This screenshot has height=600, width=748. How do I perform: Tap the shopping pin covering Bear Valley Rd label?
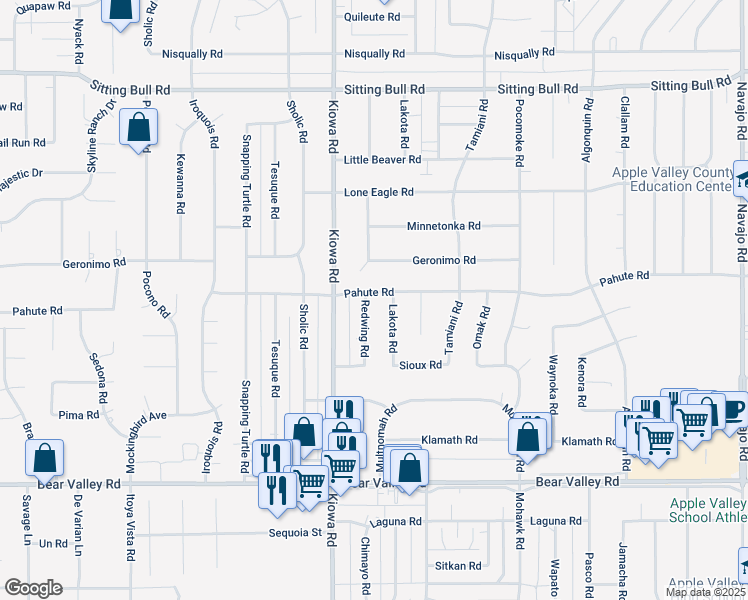pos(409,467)
